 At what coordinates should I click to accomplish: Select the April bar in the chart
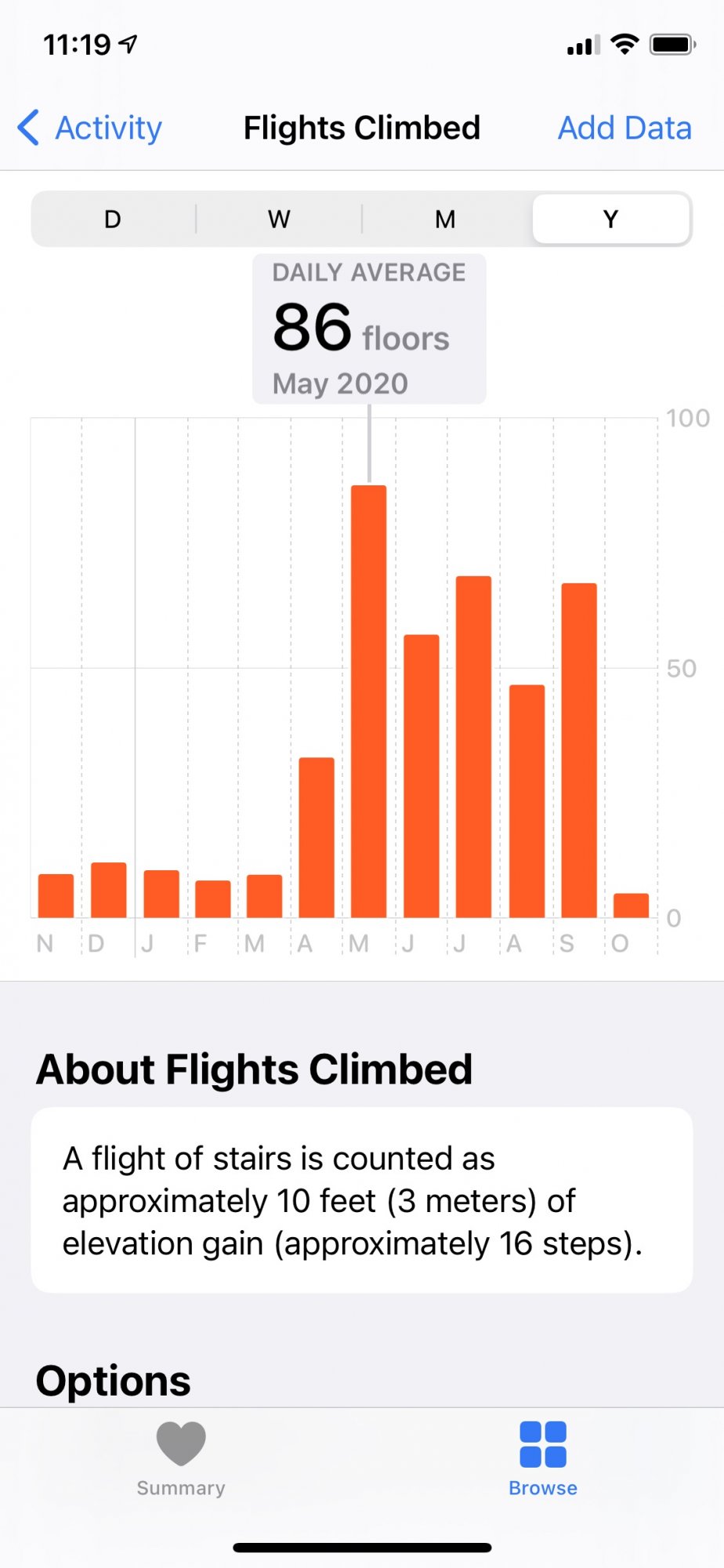coord(317,837)
